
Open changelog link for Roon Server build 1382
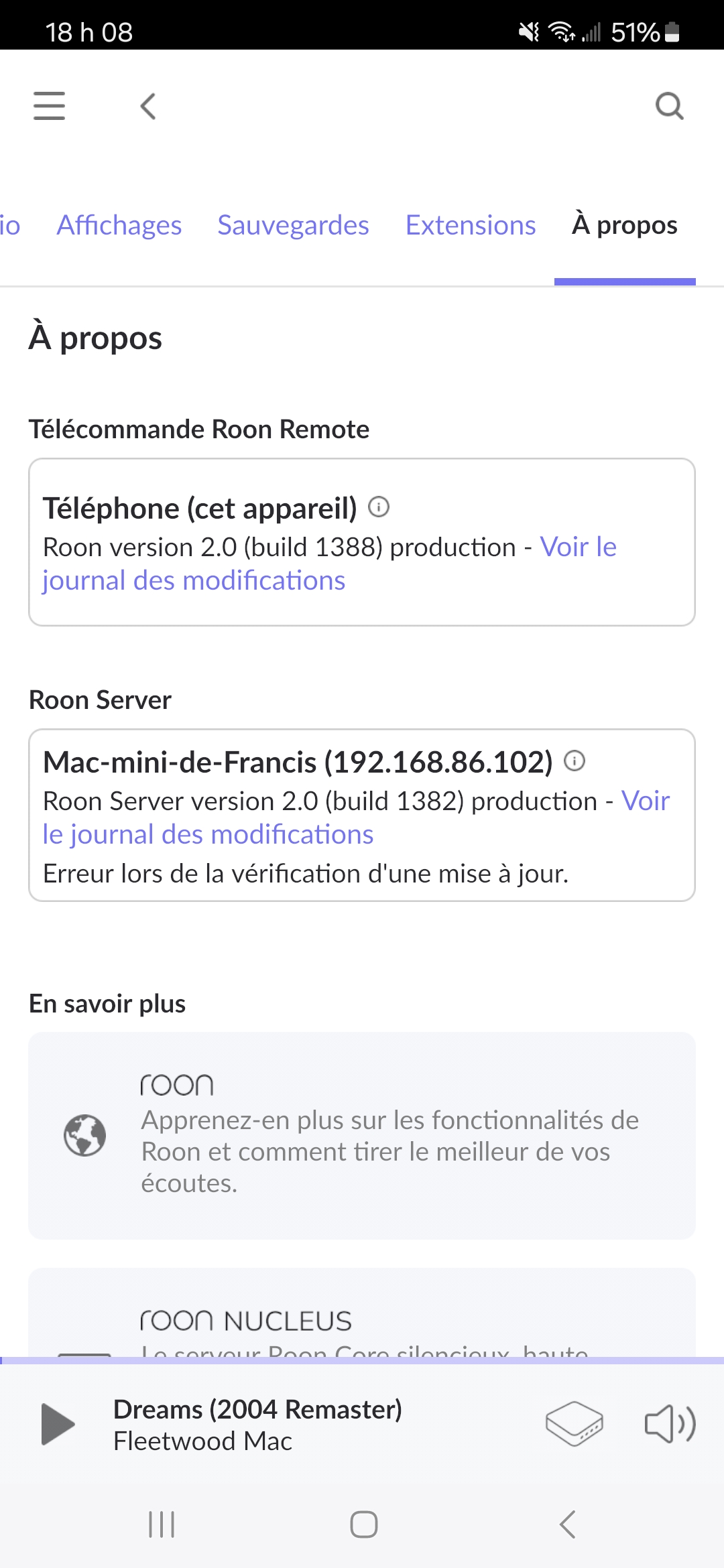[356, 818]
